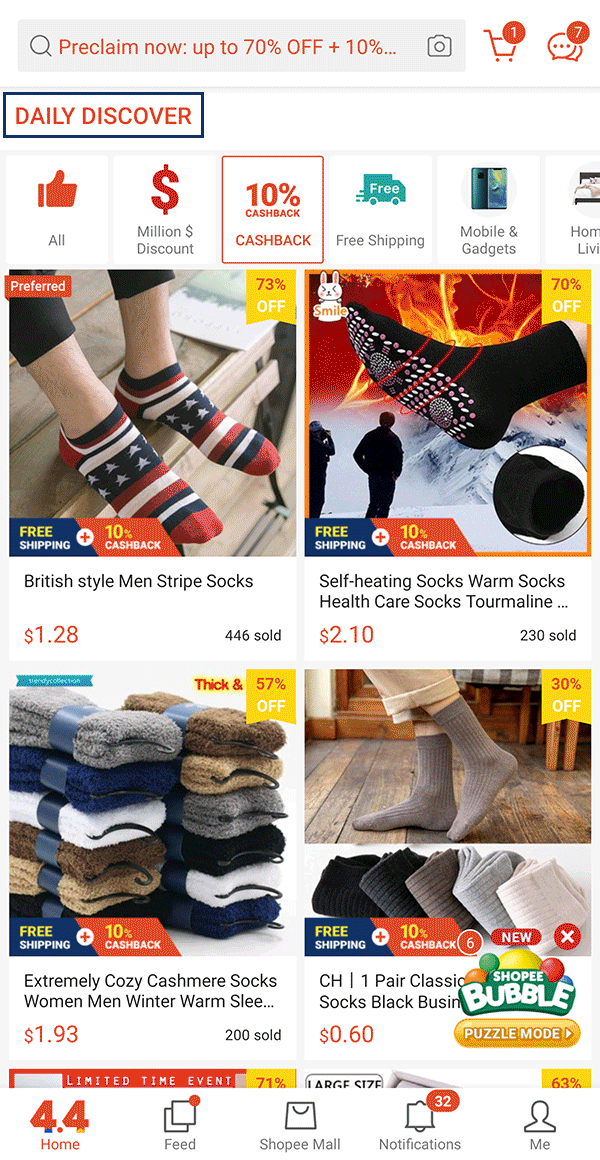Select the All category
This screenshot has width=600, height=1160.
click(x=57, y=208)
